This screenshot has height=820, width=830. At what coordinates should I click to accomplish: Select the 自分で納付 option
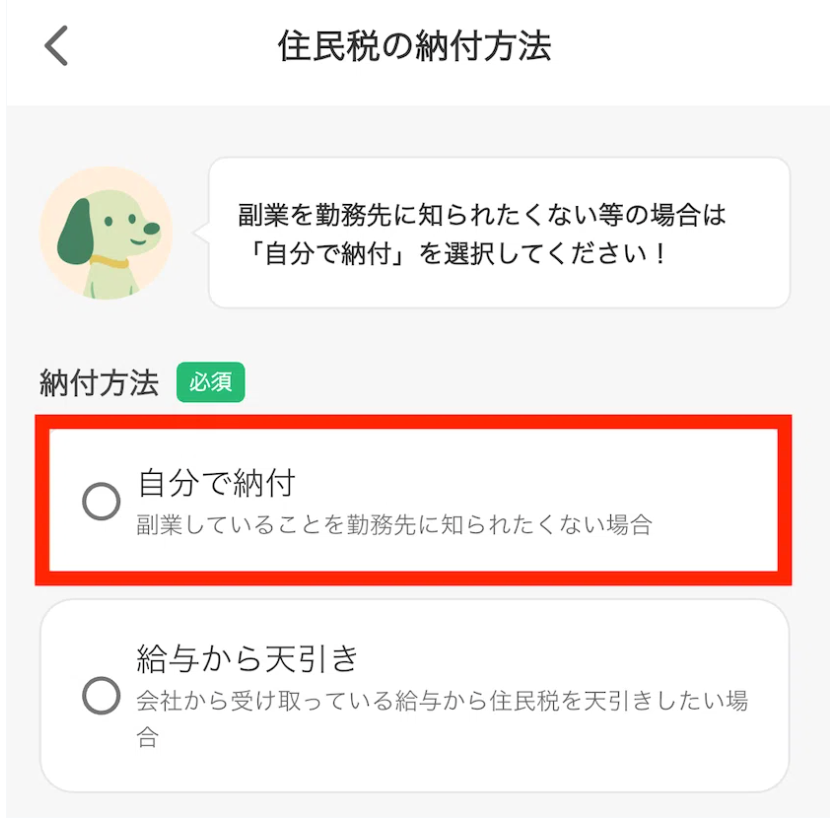click(102, 502)
